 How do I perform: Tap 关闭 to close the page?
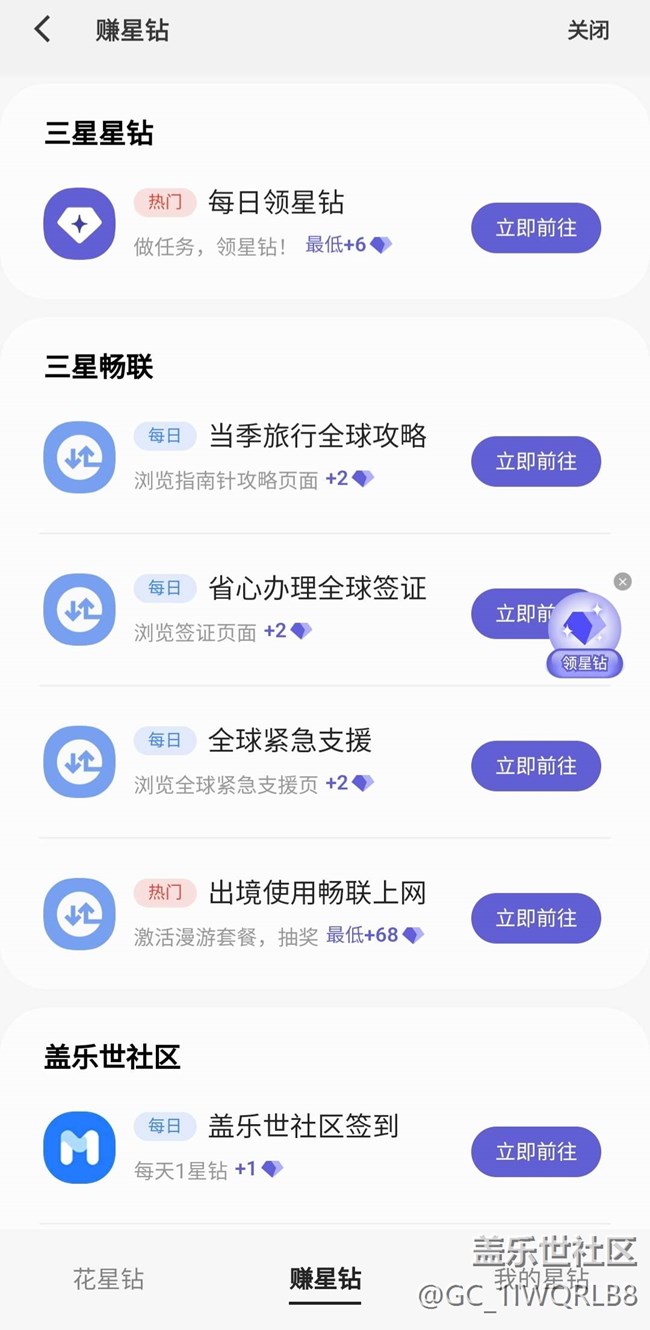click(588, 30)
